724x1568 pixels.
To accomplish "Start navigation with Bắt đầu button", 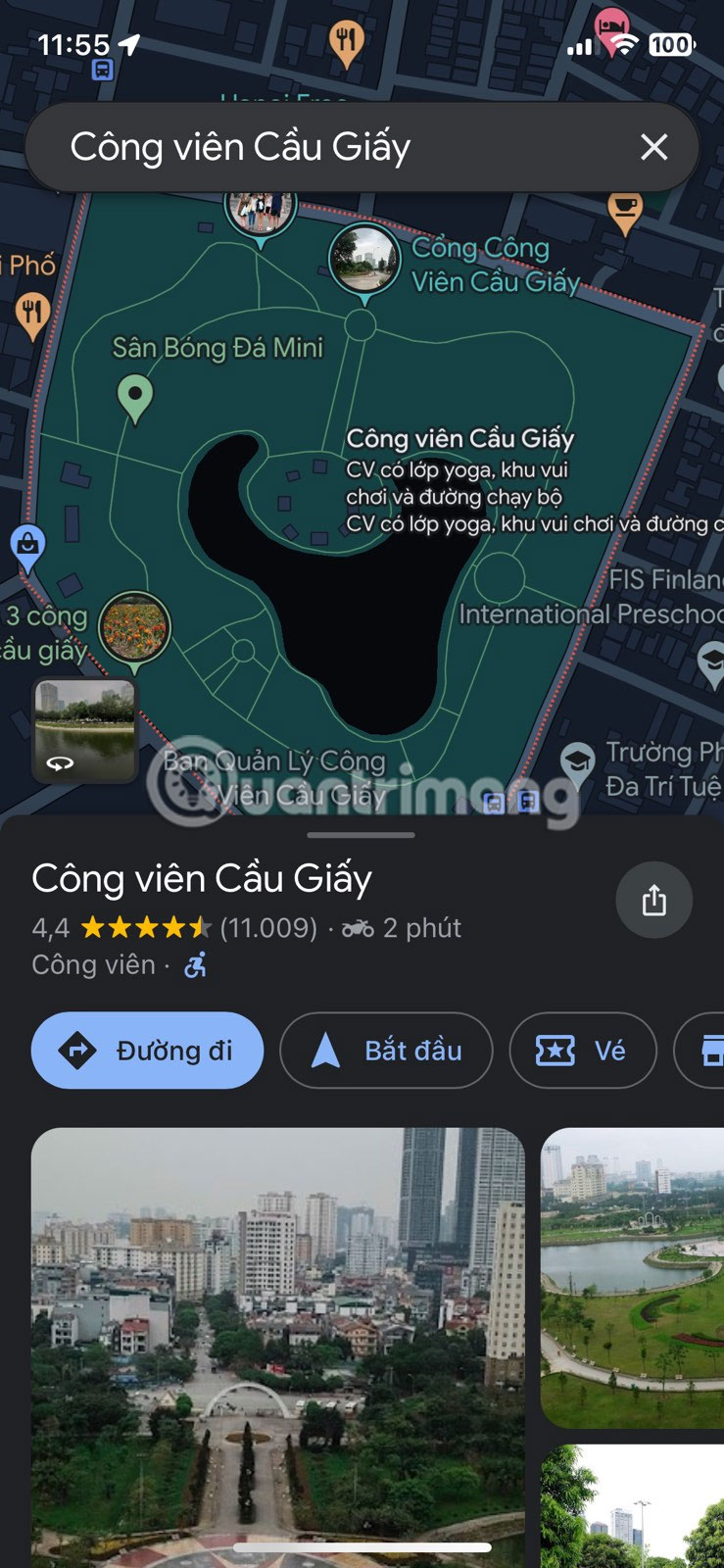I will (x=386, y=1051).
